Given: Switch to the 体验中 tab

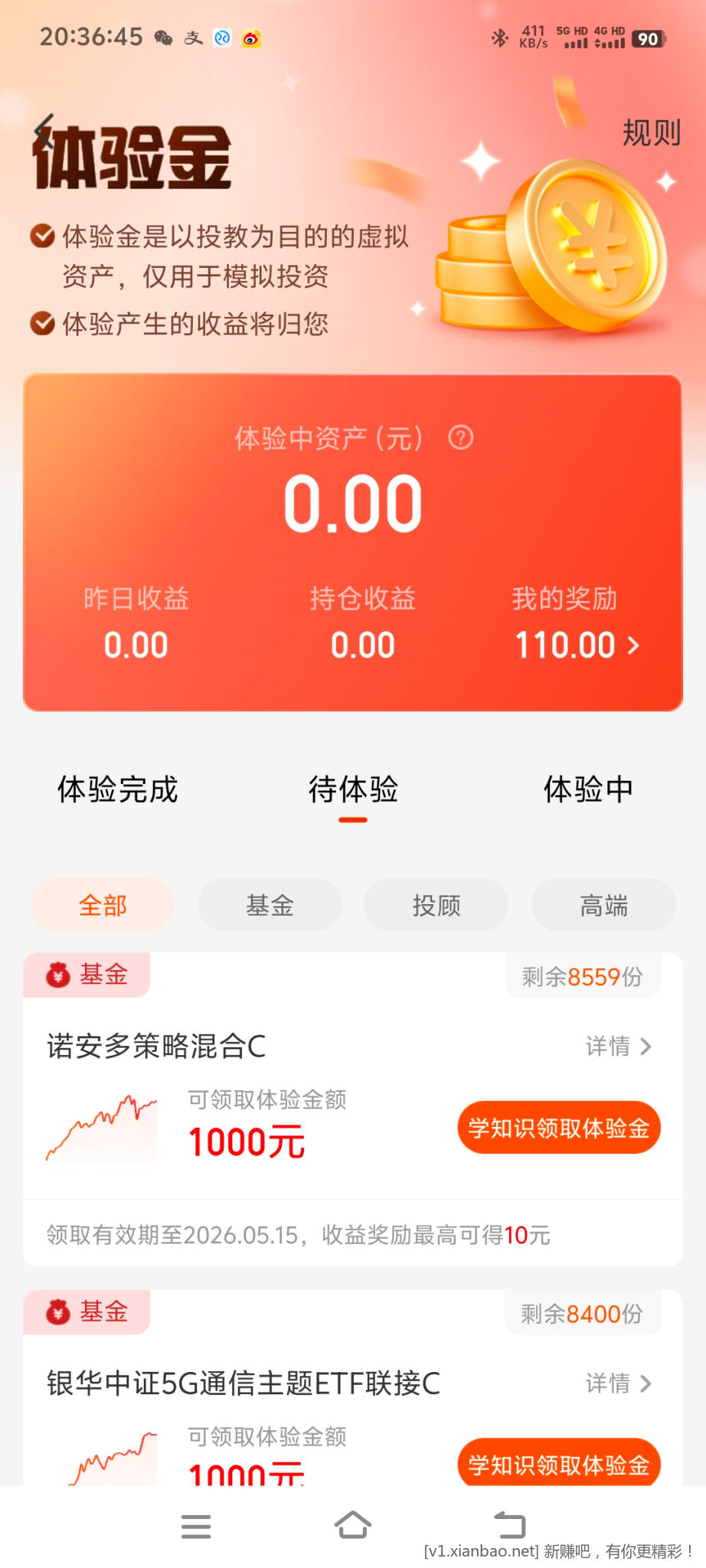Looking at the screenshot, I should [587, 791].
